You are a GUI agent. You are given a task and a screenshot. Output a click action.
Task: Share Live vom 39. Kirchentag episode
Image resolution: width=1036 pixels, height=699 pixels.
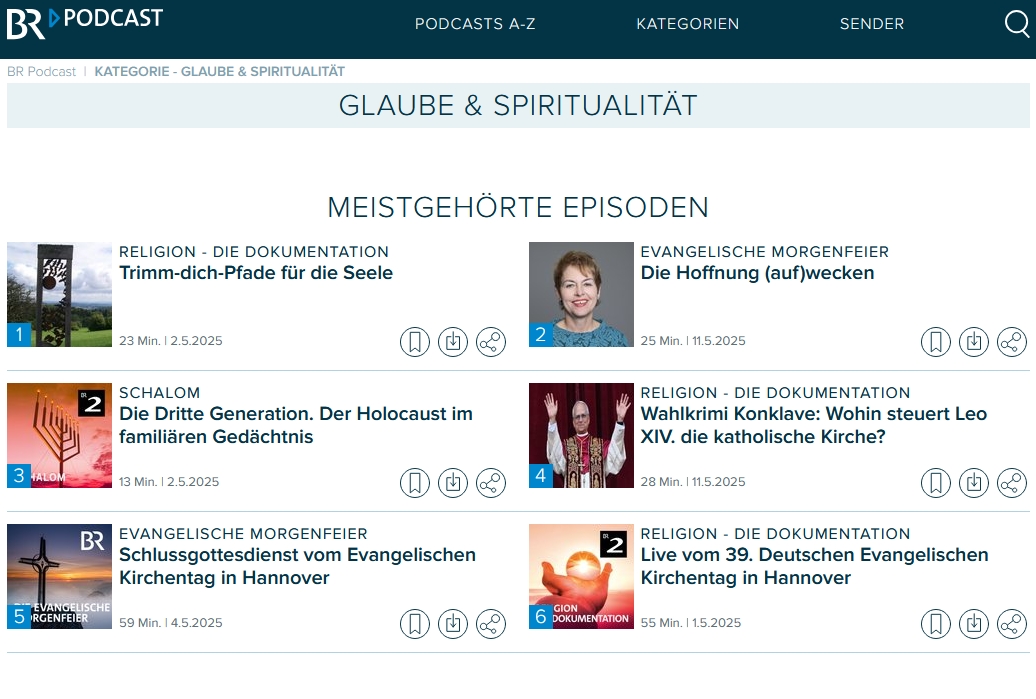(1012, 624)
